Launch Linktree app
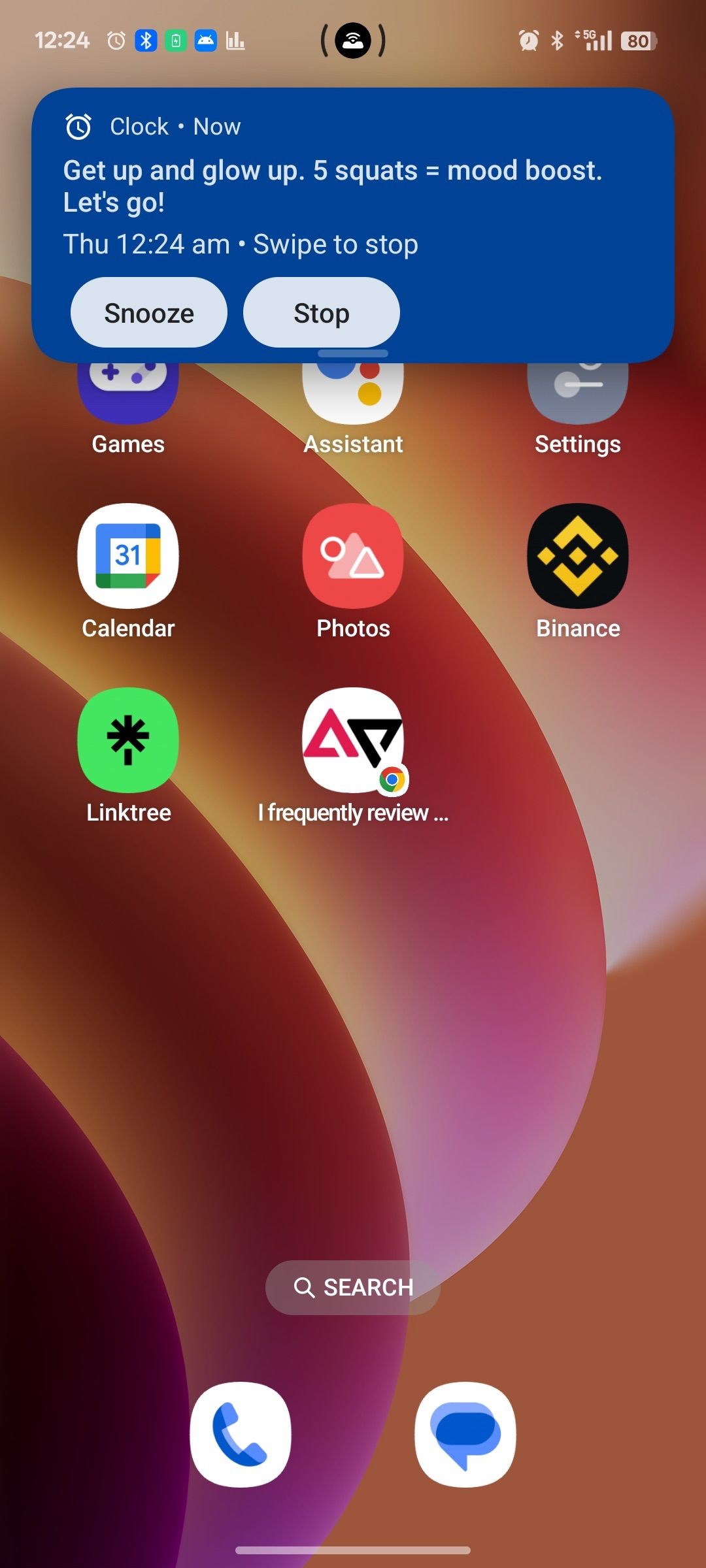The height and width of the screenshot is (1568, 706). pos(128,740)
